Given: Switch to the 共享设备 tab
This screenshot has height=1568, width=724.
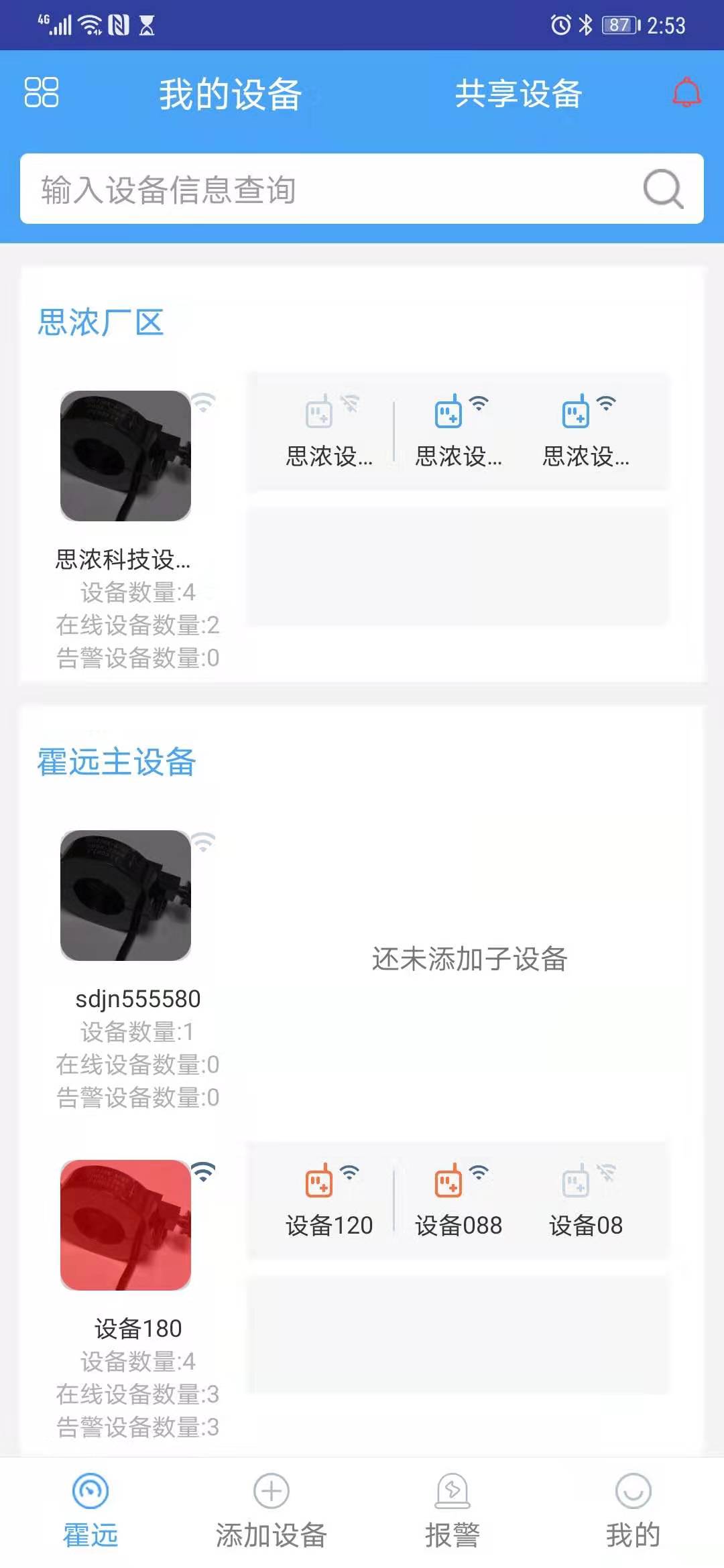Looking at the screenshot, I should click(519, 94).
